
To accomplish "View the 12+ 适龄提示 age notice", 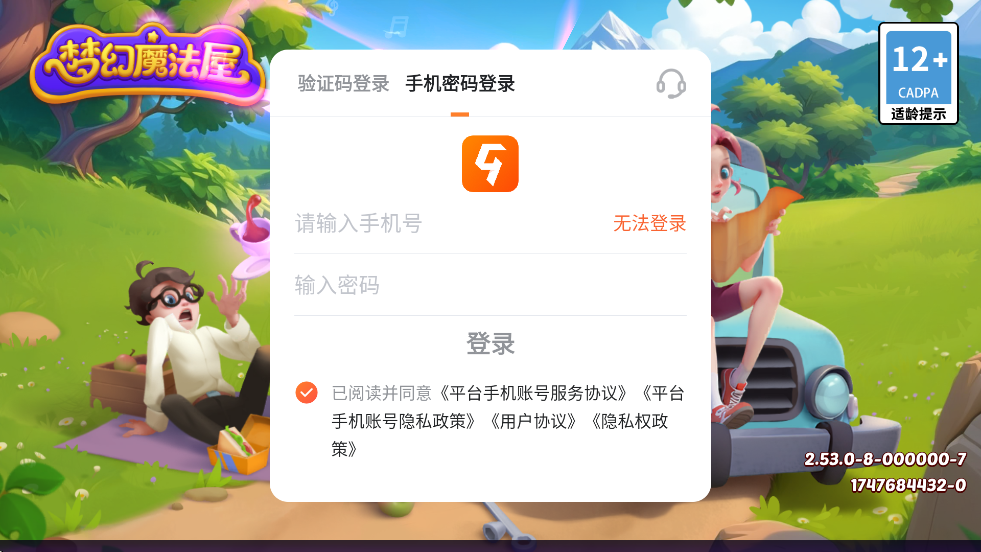I will 919,74.
